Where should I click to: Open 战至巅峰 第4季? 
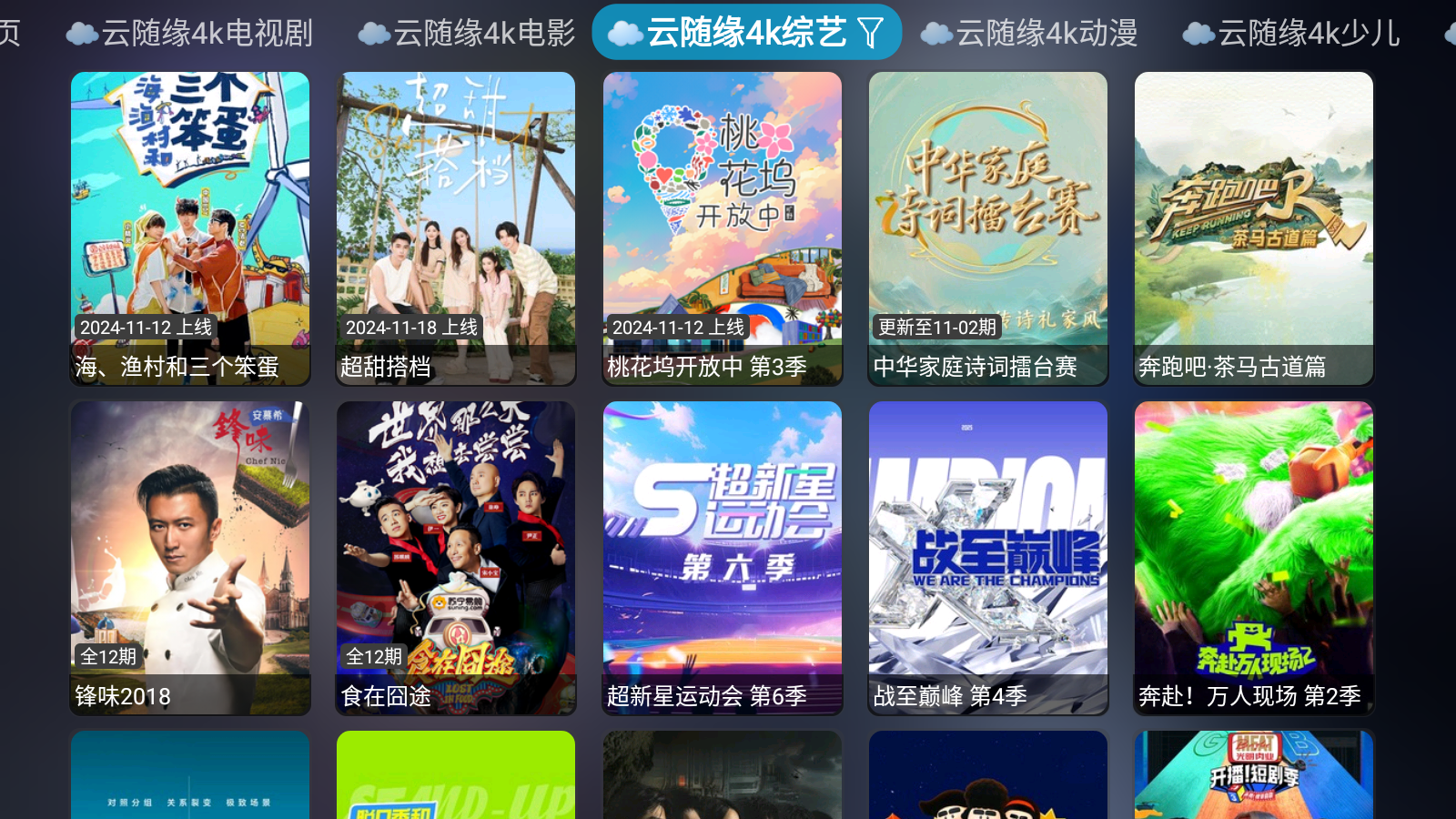pyautogui.click(x=988, y=557)
